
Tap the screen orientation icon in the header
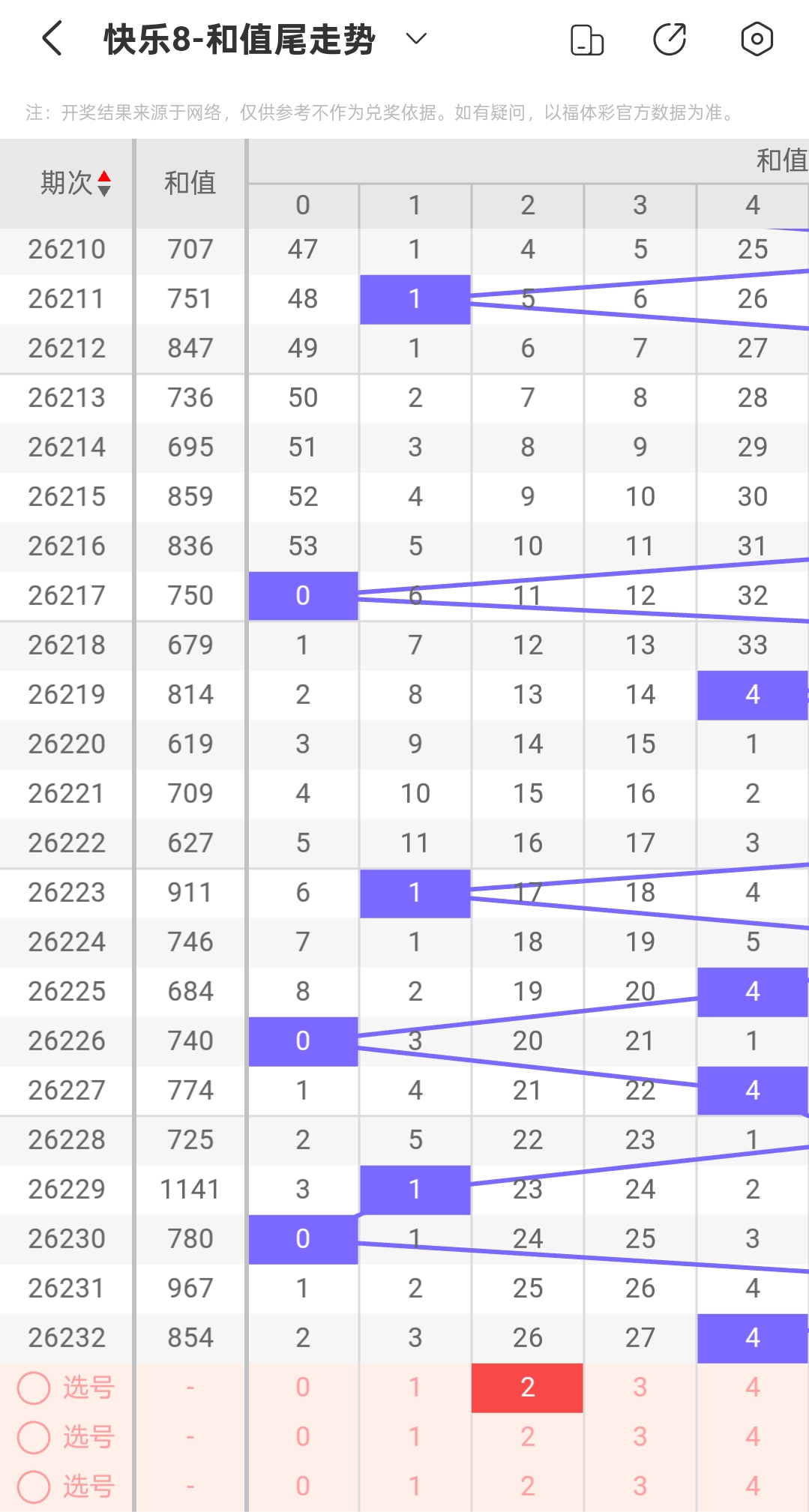[x=587, y=40]
